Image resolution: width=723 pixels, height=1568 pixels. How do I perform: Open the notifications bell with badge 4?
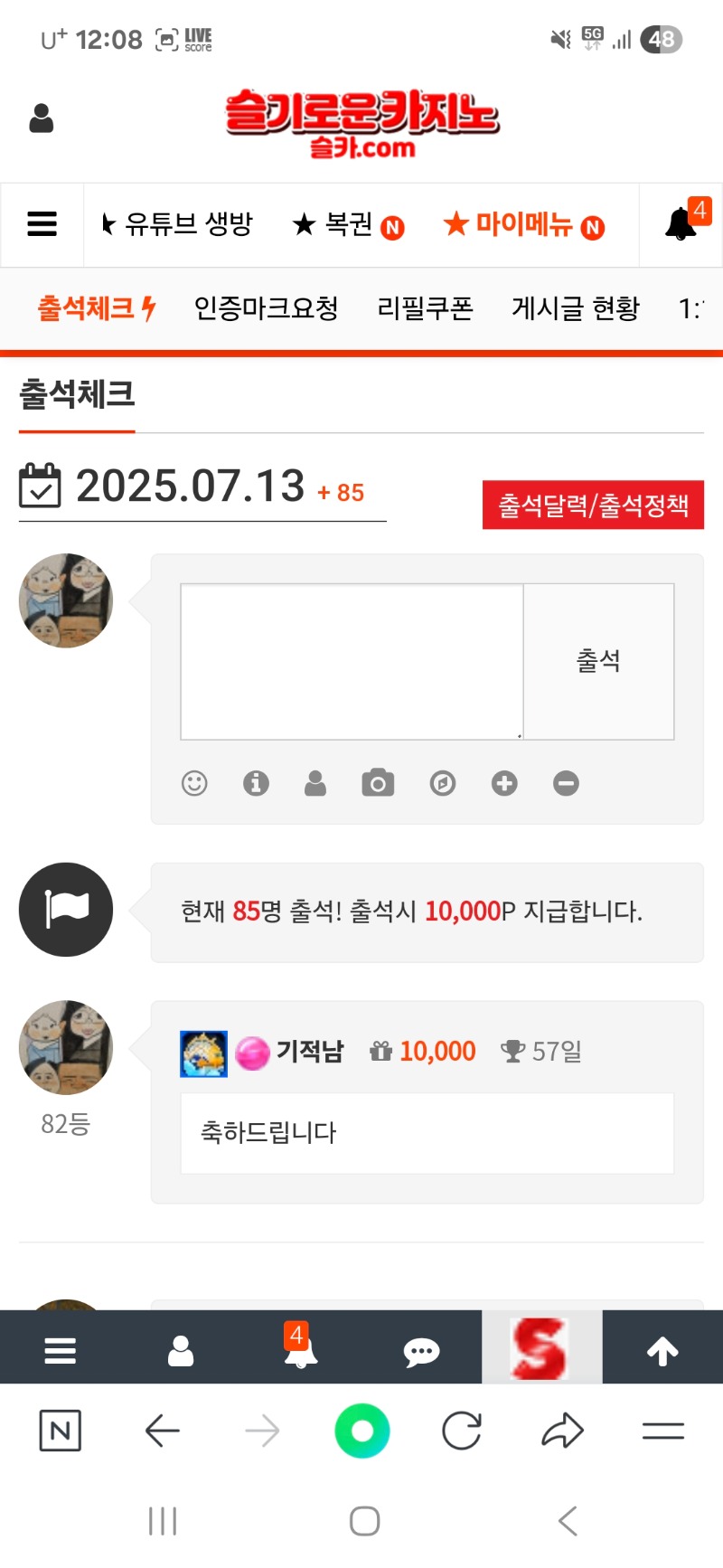(x=682, y=223)
